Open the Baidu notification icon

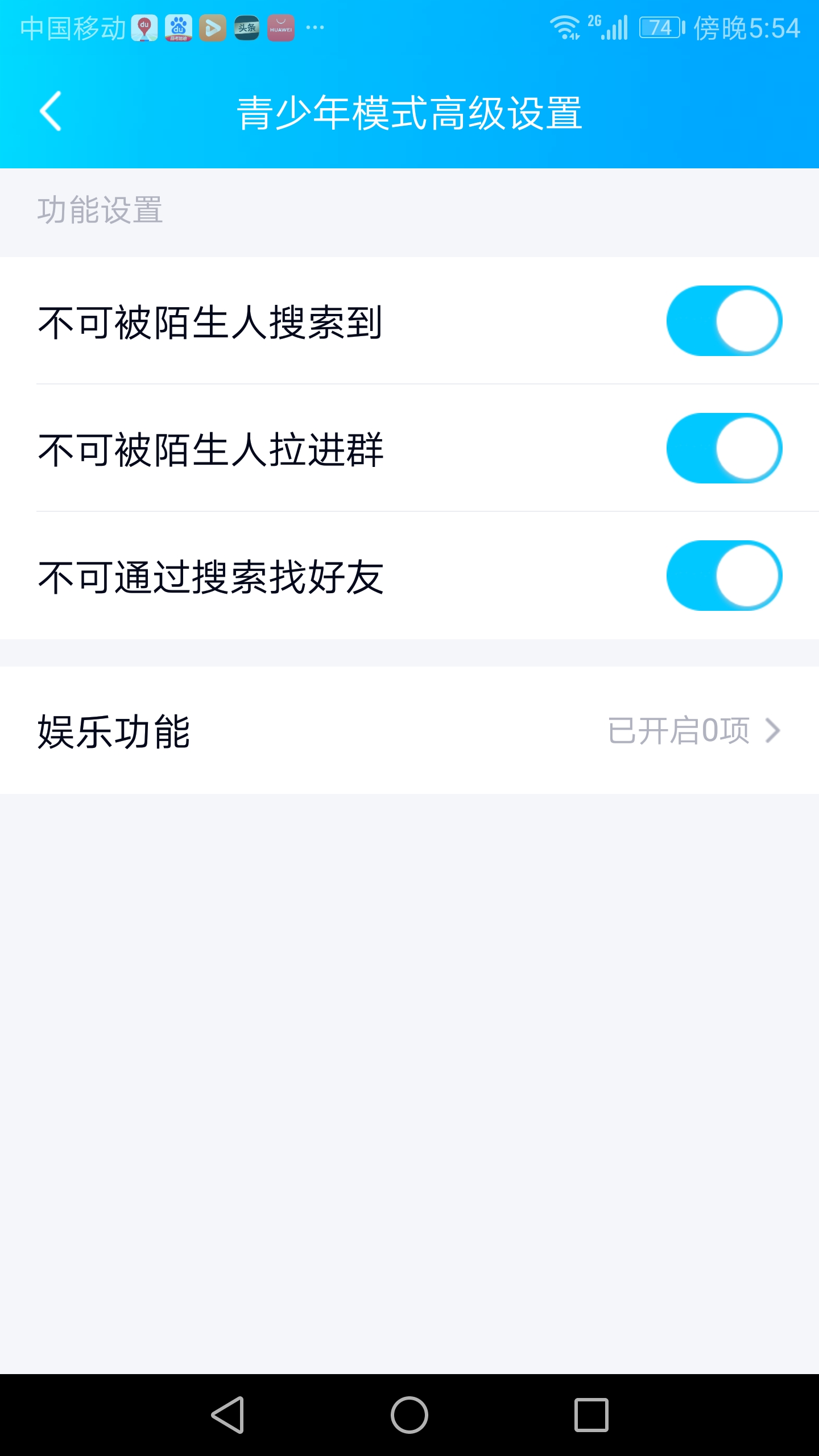(x=177, y=27)
